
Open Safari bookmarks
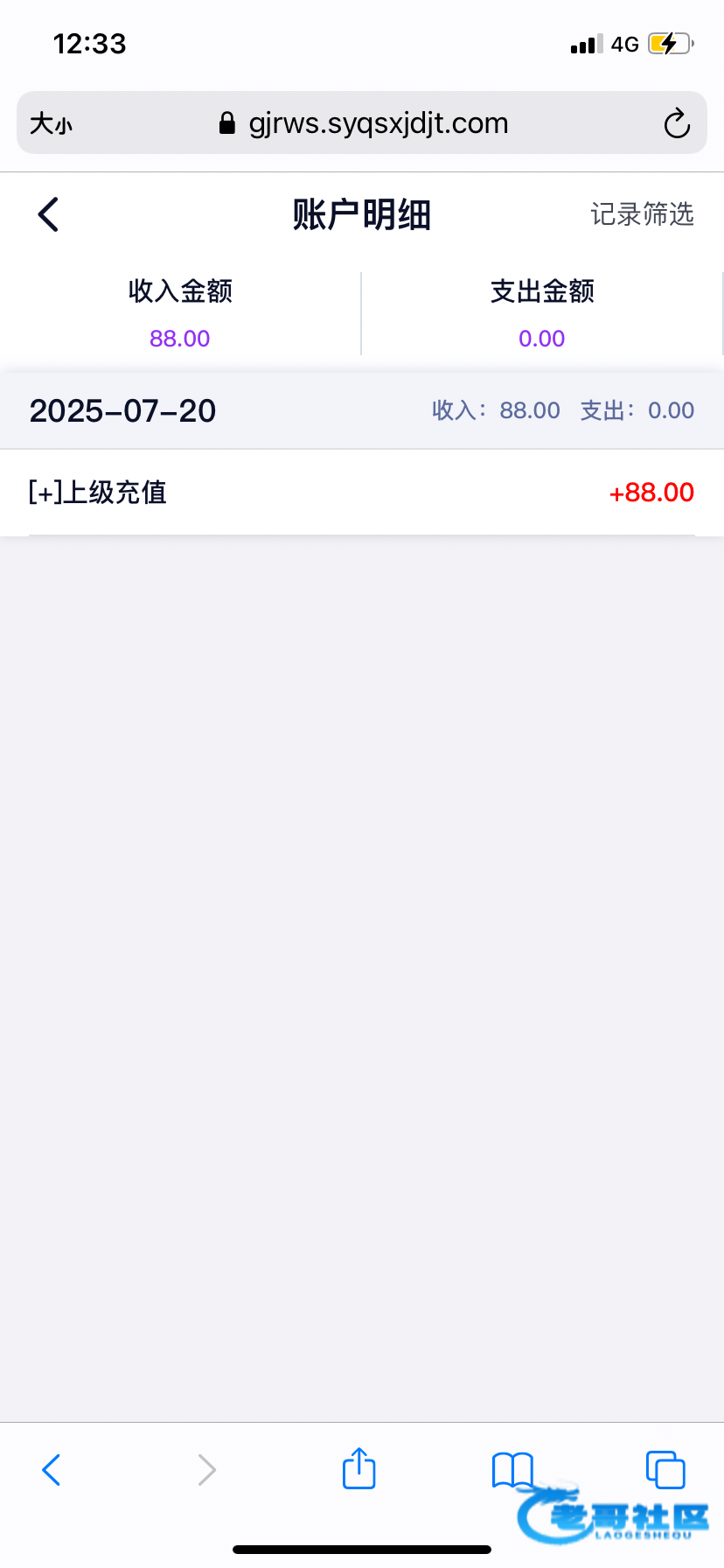[x=512, y=1470]
